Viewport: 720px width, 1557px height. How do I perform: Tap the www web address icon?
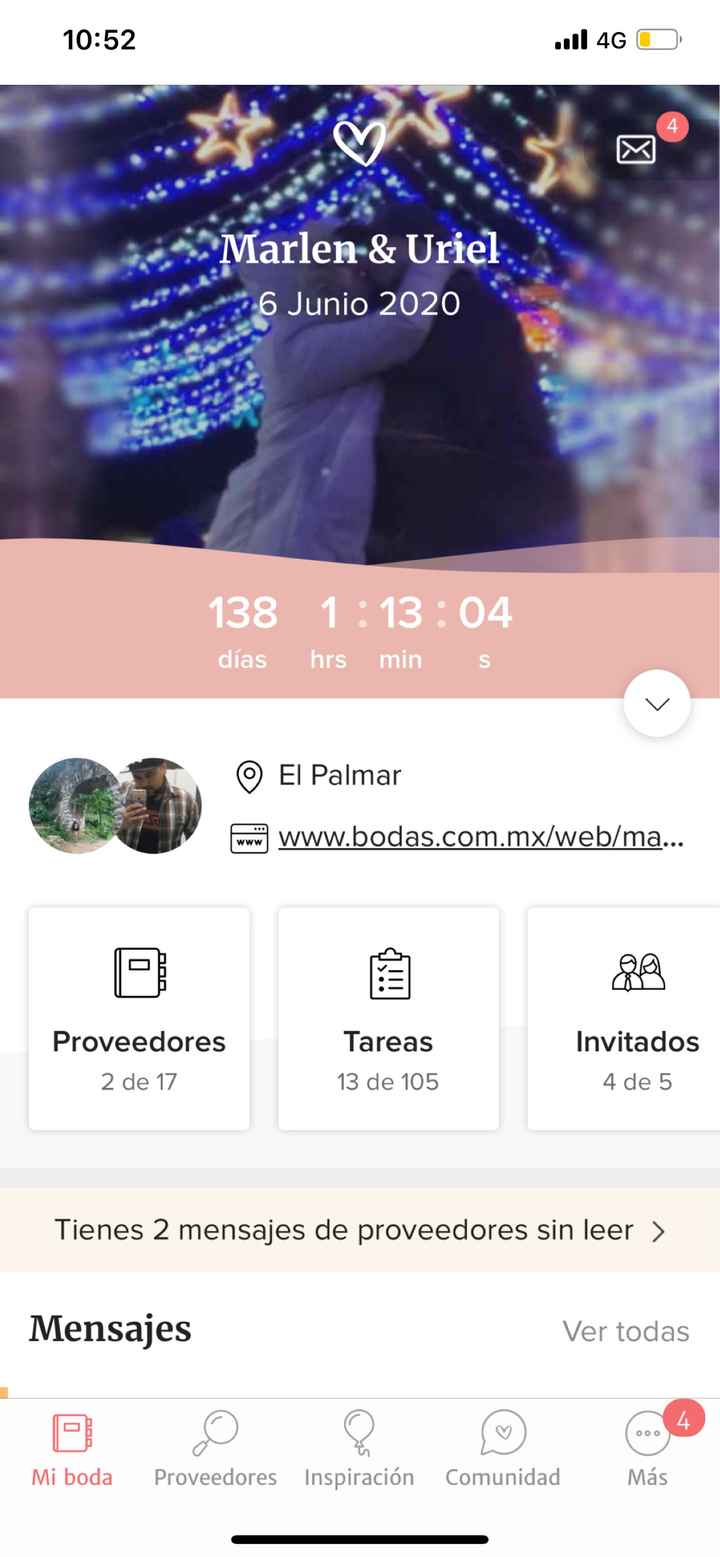click(247, 838)
